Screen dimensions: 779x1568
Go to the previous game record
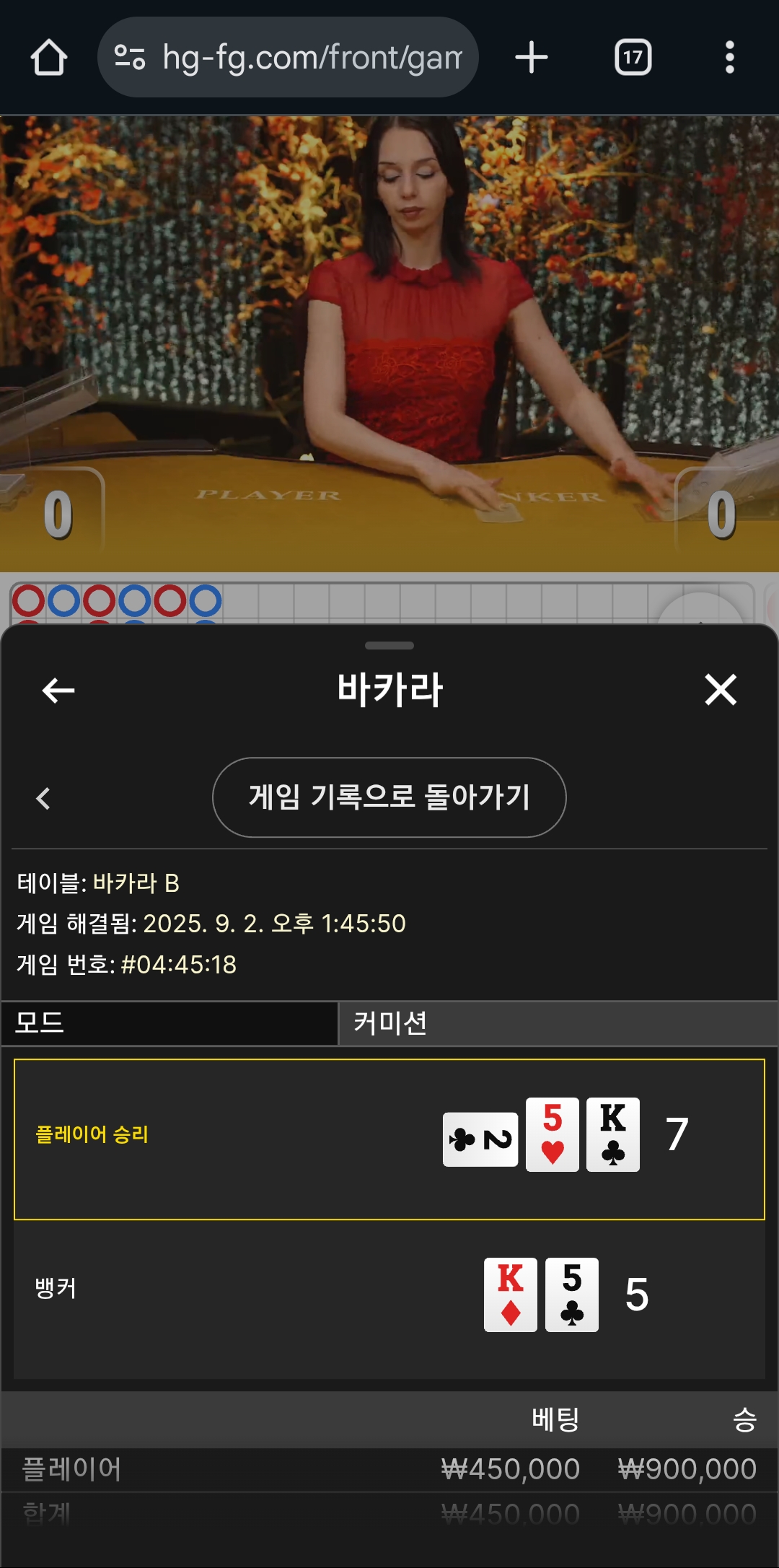[x=43, y=798]
